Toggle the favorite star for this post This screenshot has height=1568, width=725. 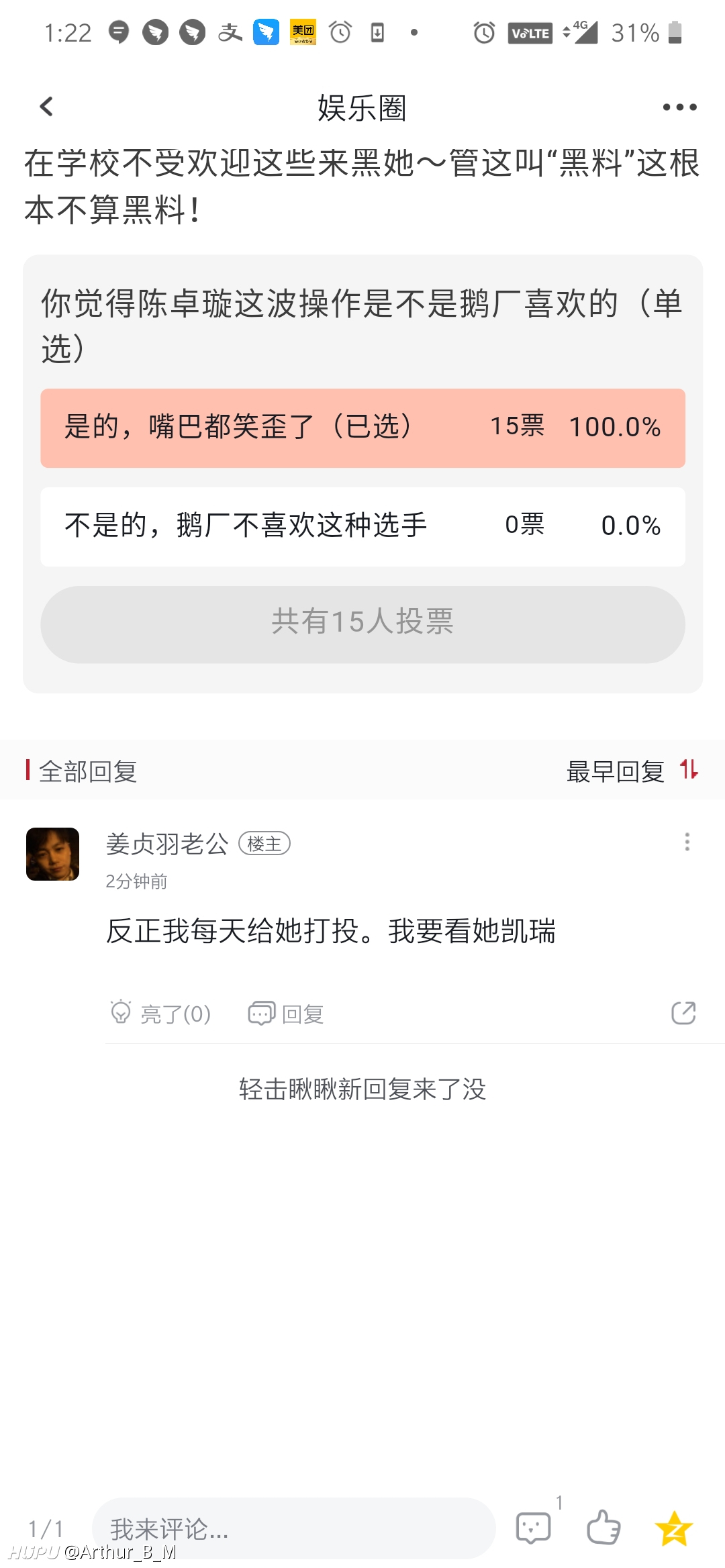coord(673,1528)
